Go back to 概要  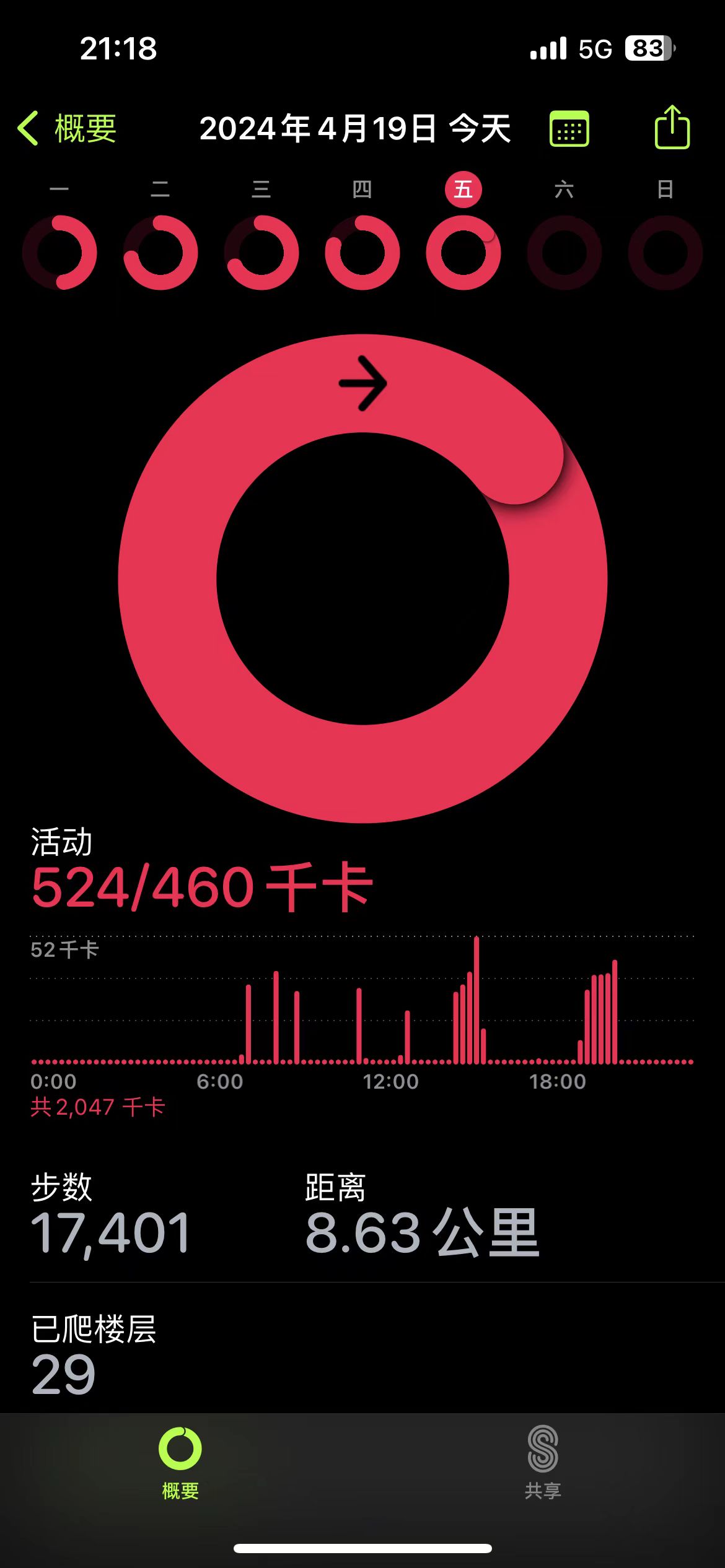click(68, 129)
